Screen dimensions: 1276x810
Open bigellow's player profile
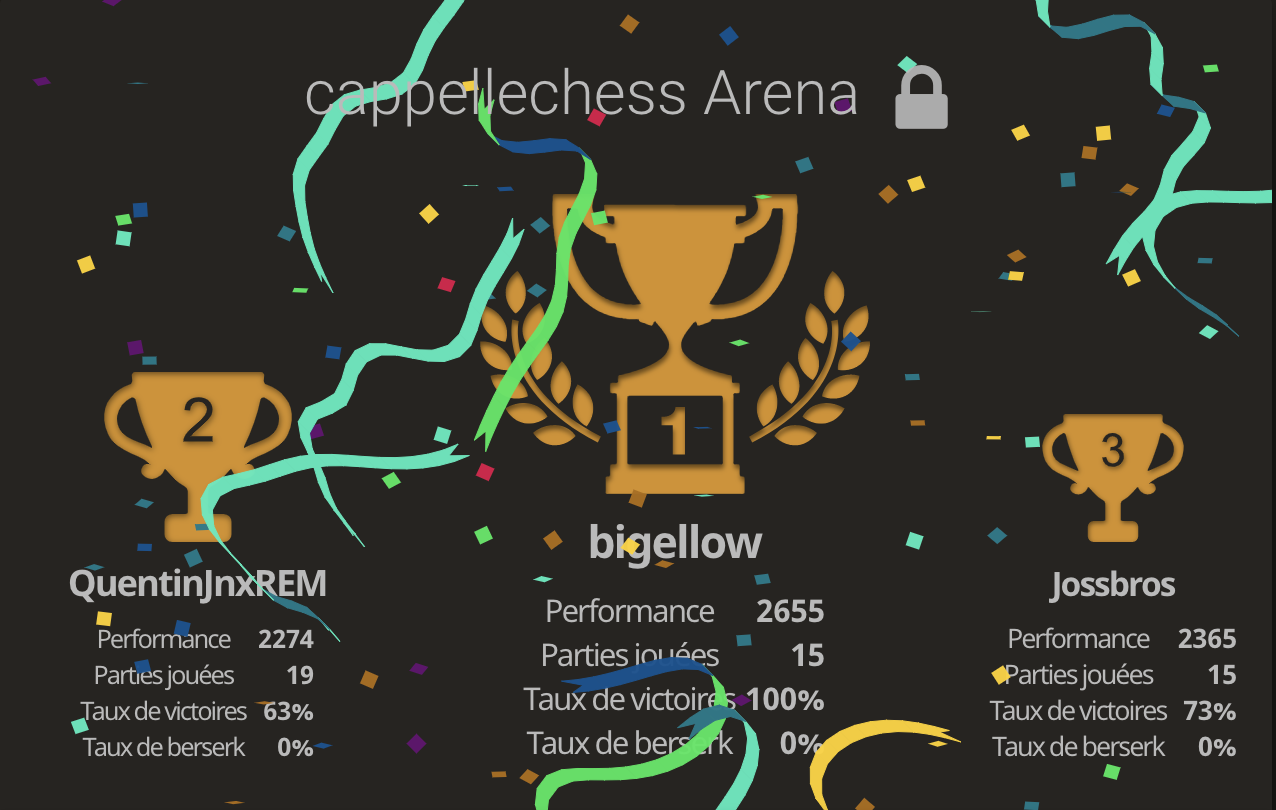(x=675, y=543)
